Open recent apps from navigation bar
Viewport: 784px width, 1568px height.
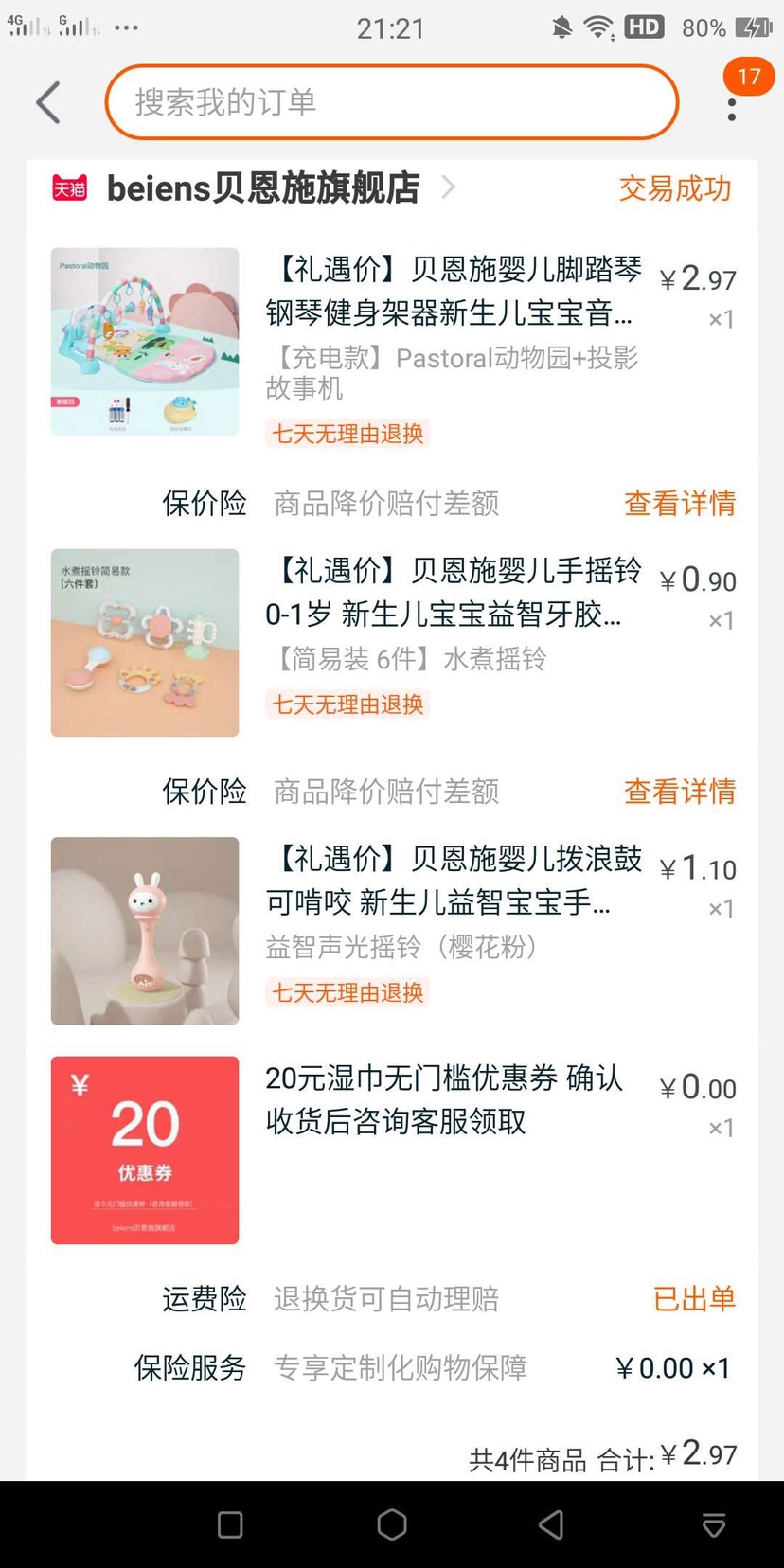[230, 1524]
